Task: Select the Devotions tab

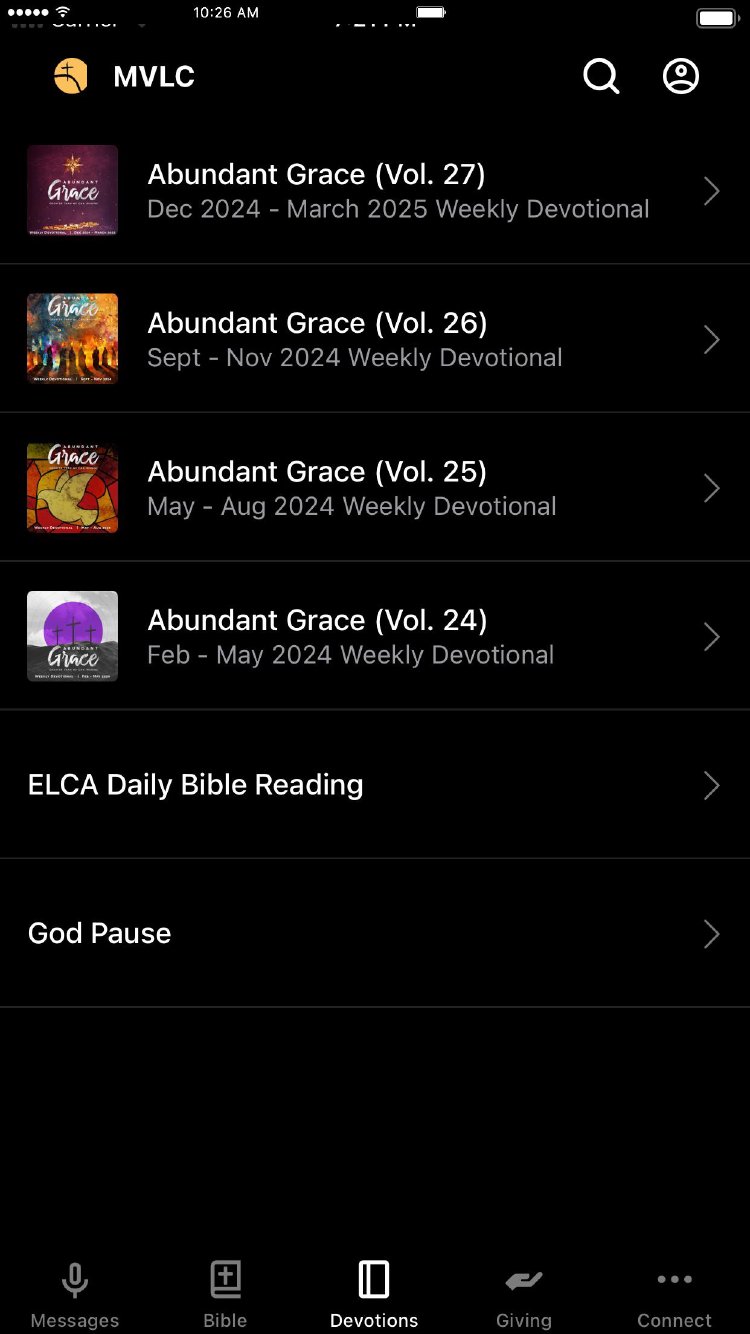Action: point(374,1294)
